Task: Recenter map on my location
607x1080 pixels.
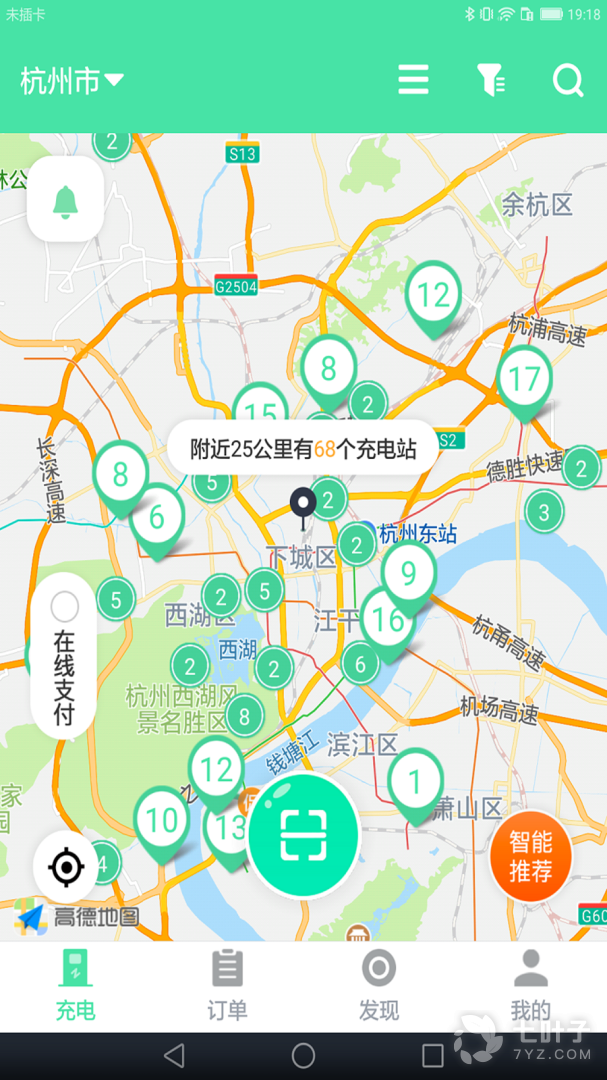Action: [66, 867]
